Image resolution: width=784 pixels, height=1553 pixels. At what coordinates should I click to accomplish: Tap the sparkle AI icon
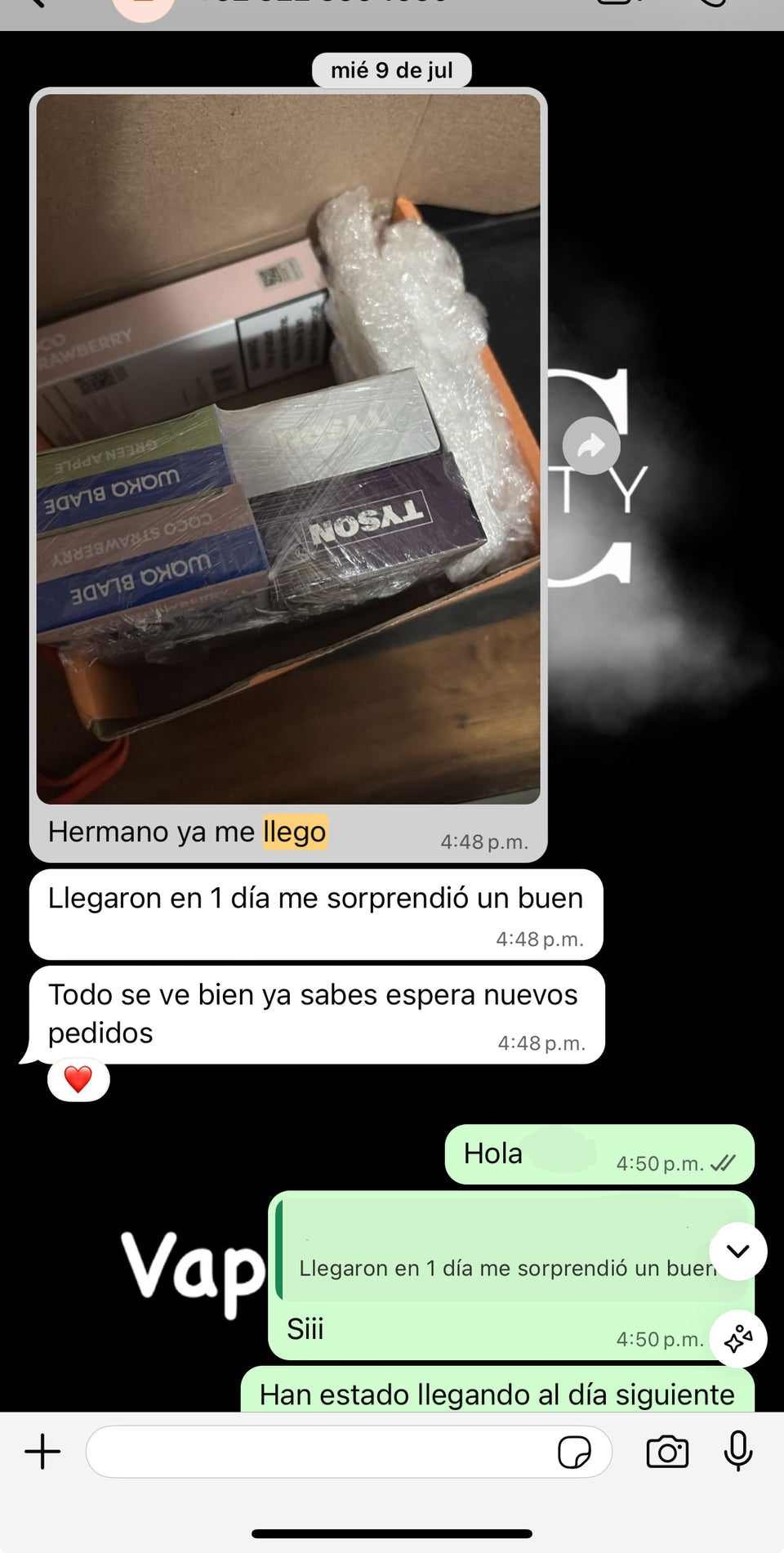click(737, 1339)
